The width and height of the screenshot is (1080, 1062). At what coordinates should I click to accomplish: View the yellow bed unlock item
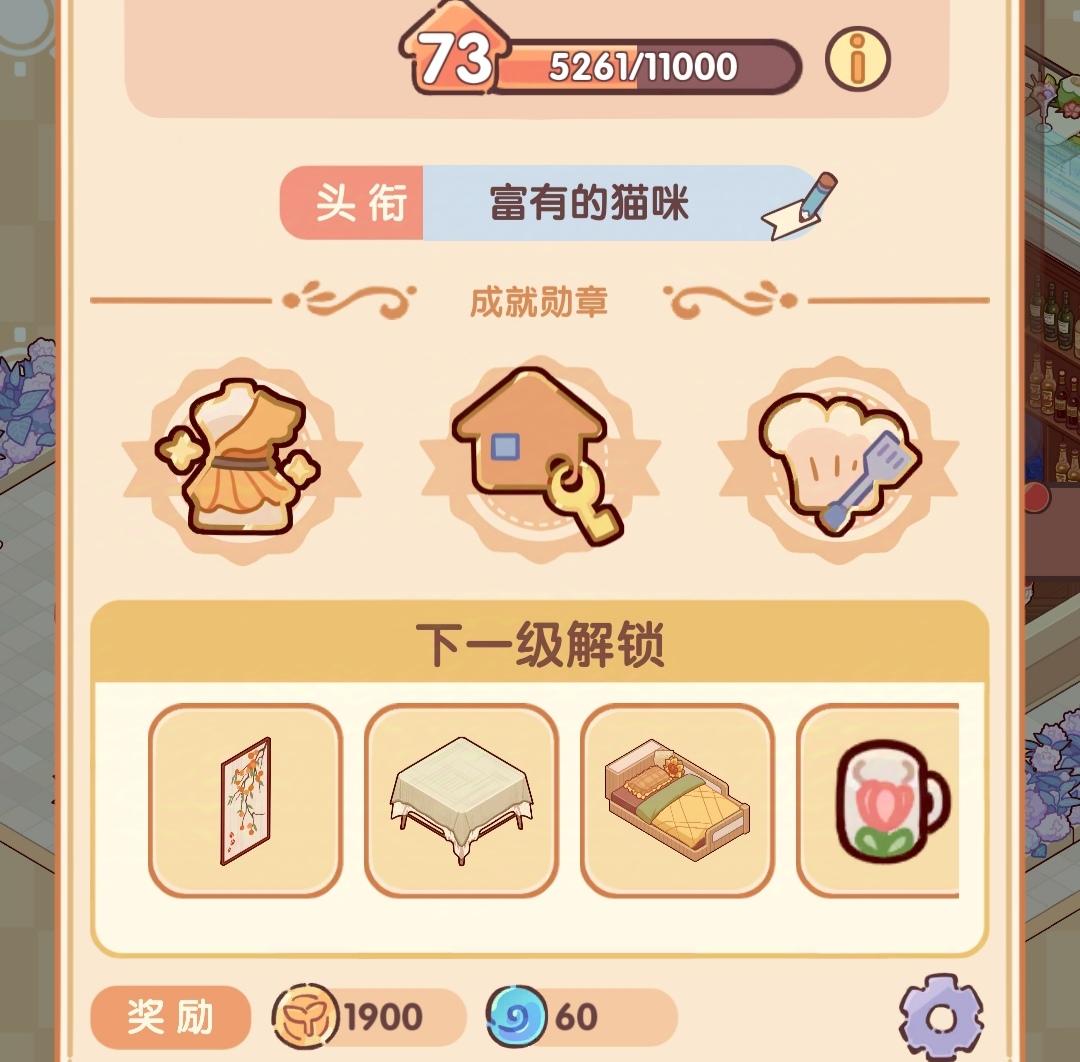(677, 800)
